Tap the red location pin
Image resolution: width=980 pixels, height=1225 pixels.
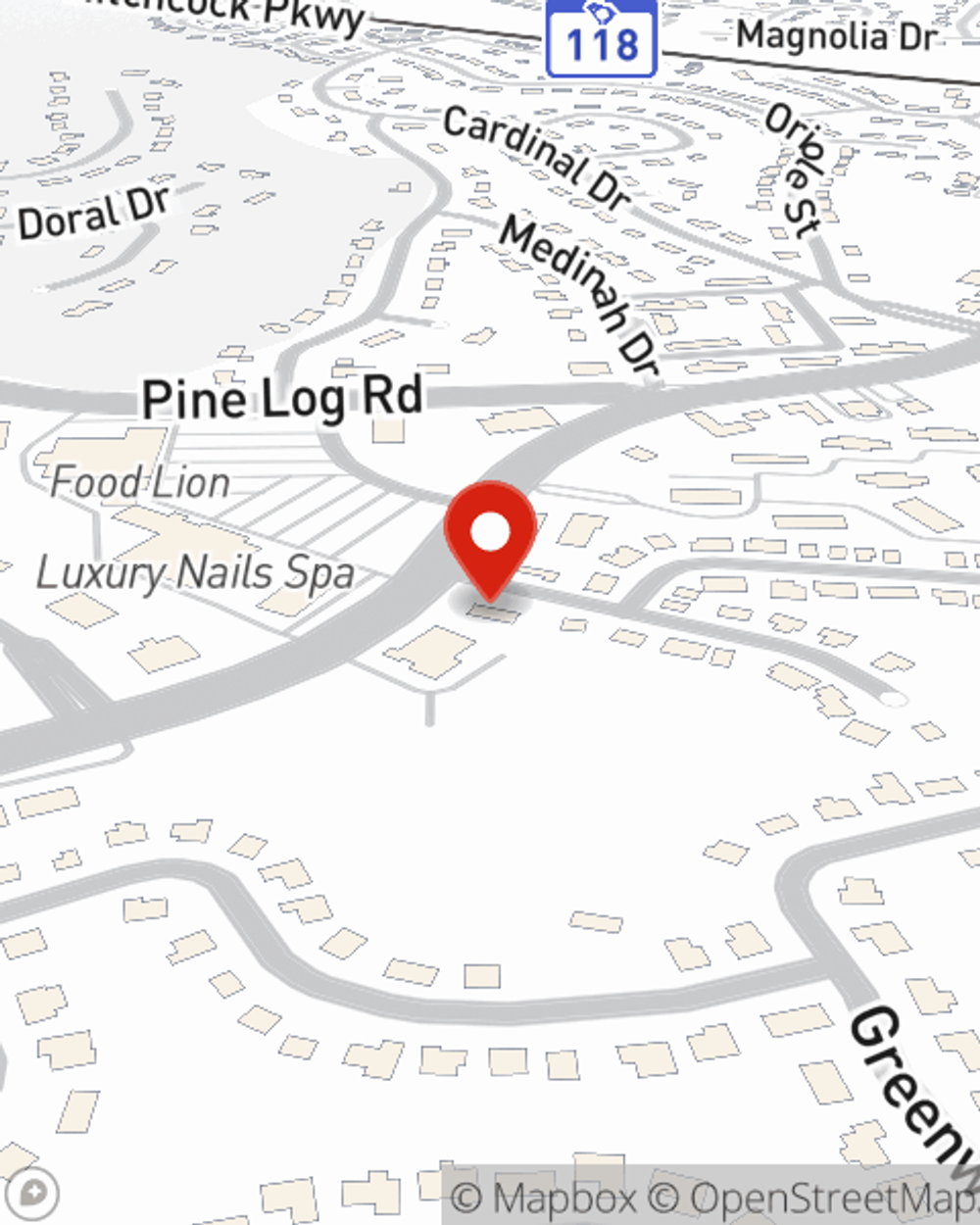tap(490, 536)
